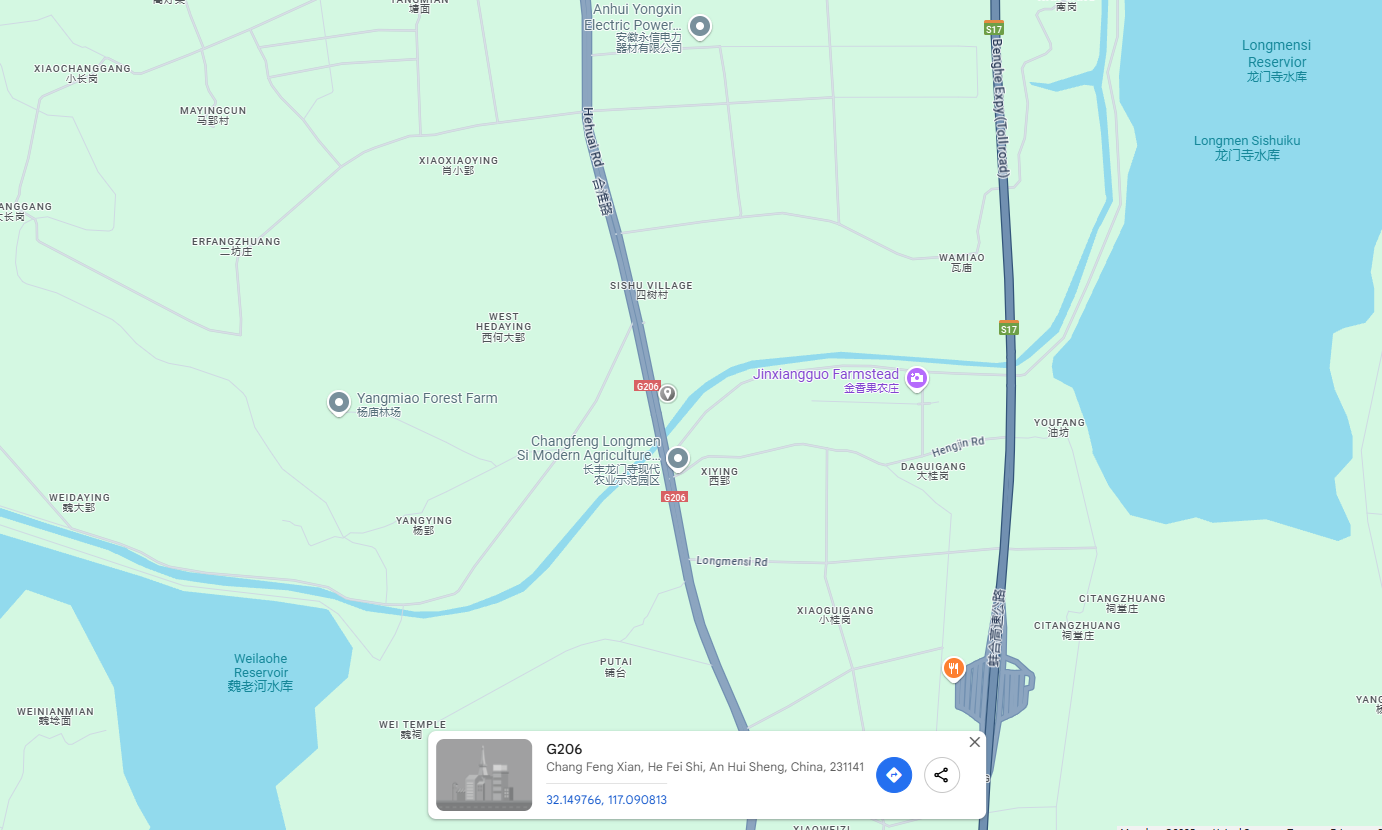Select the dropped pin beside the G206 badge
Screen dimensions: 1382x830
coord(668,393)
